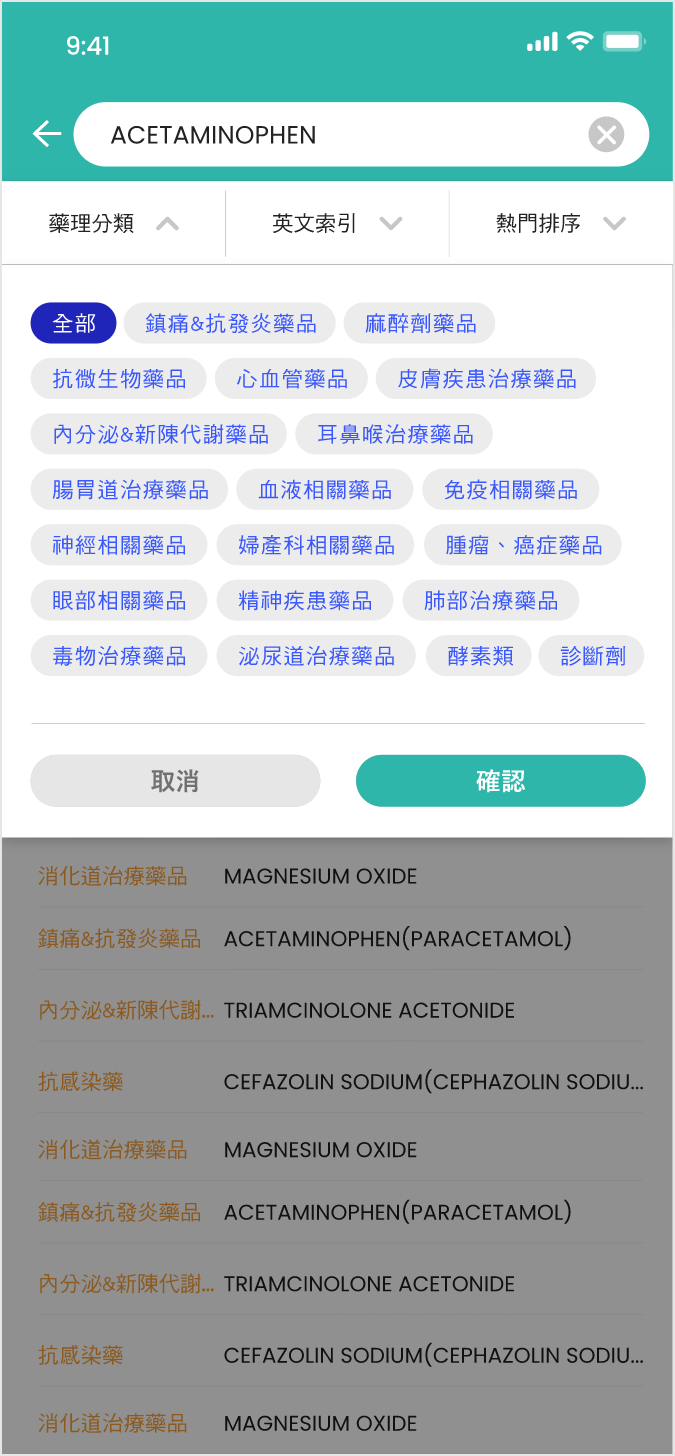This screenshot has height=1456, width=675.
Task: Clear the ACETAMINOPHEN search text
Action: 606,134
